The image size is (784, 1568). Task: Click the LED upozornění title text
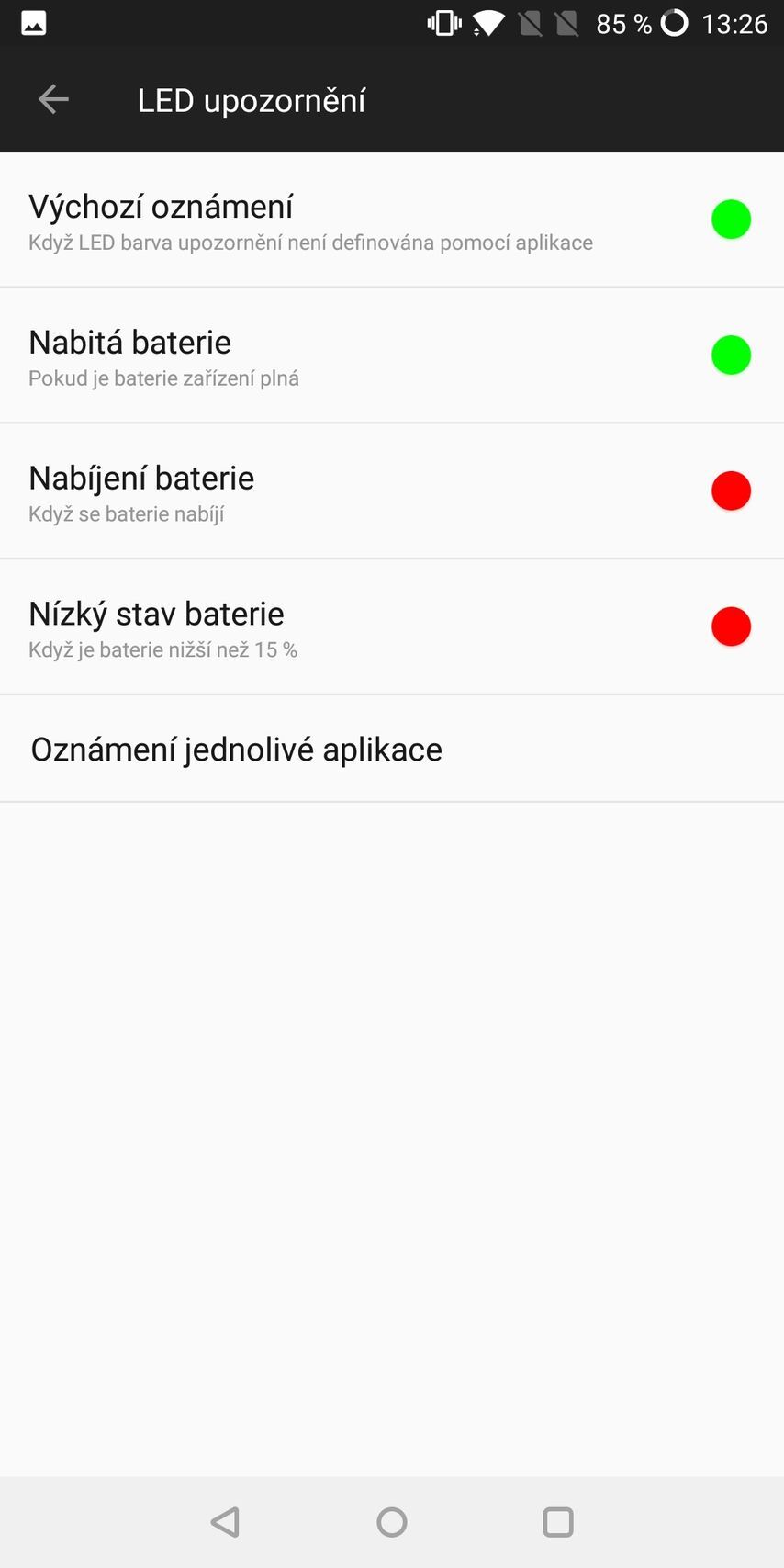point(252,99)
